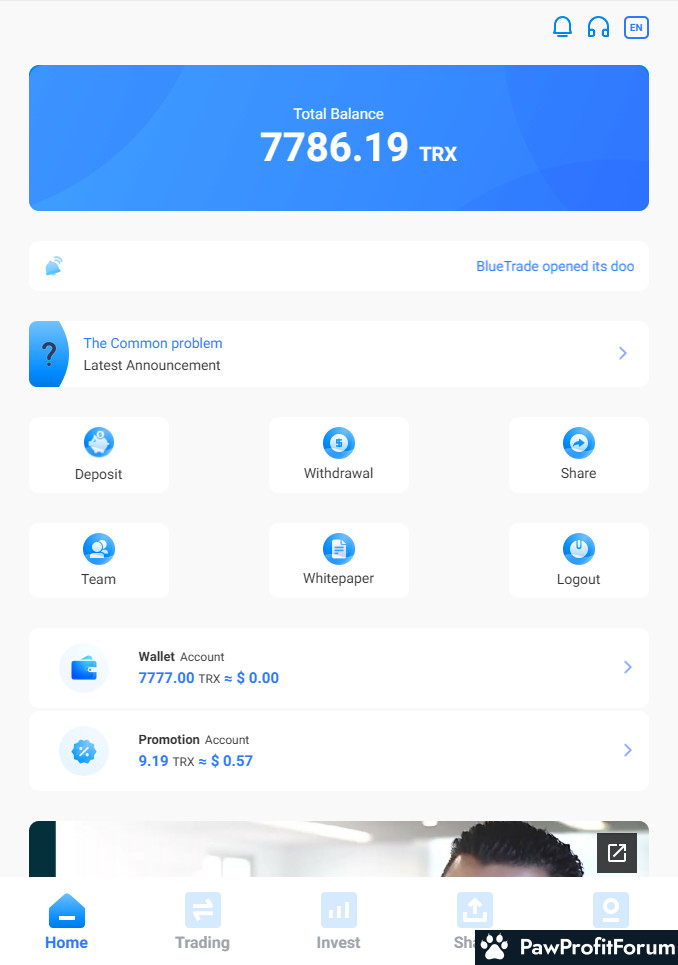Switch to the Trading tab
This screenshot has height=965, width=678.
(202, 922)
